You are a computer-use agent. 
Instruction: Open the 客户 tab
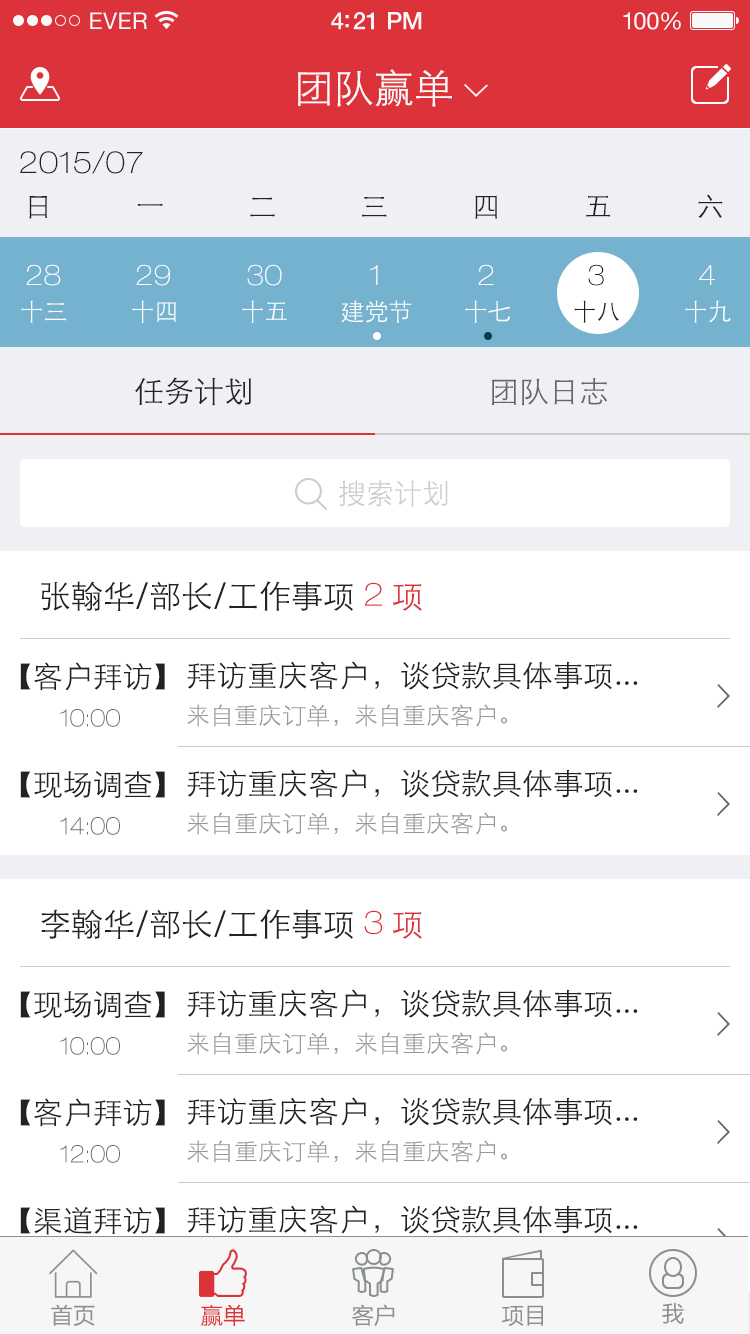373,1288
